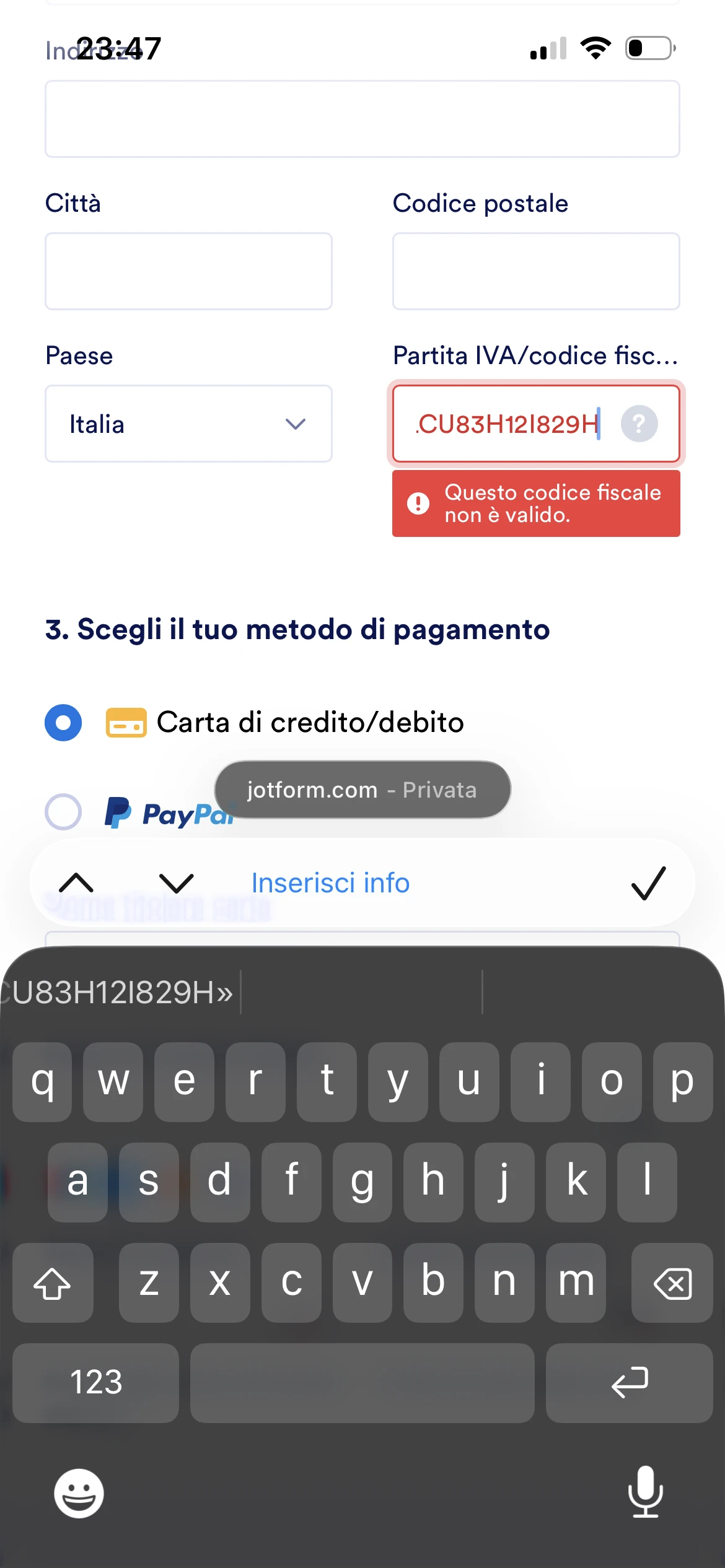Tap the question mark help icon beside codice fiscale
Screen dimensions: 725x1568
pos(639,424)
